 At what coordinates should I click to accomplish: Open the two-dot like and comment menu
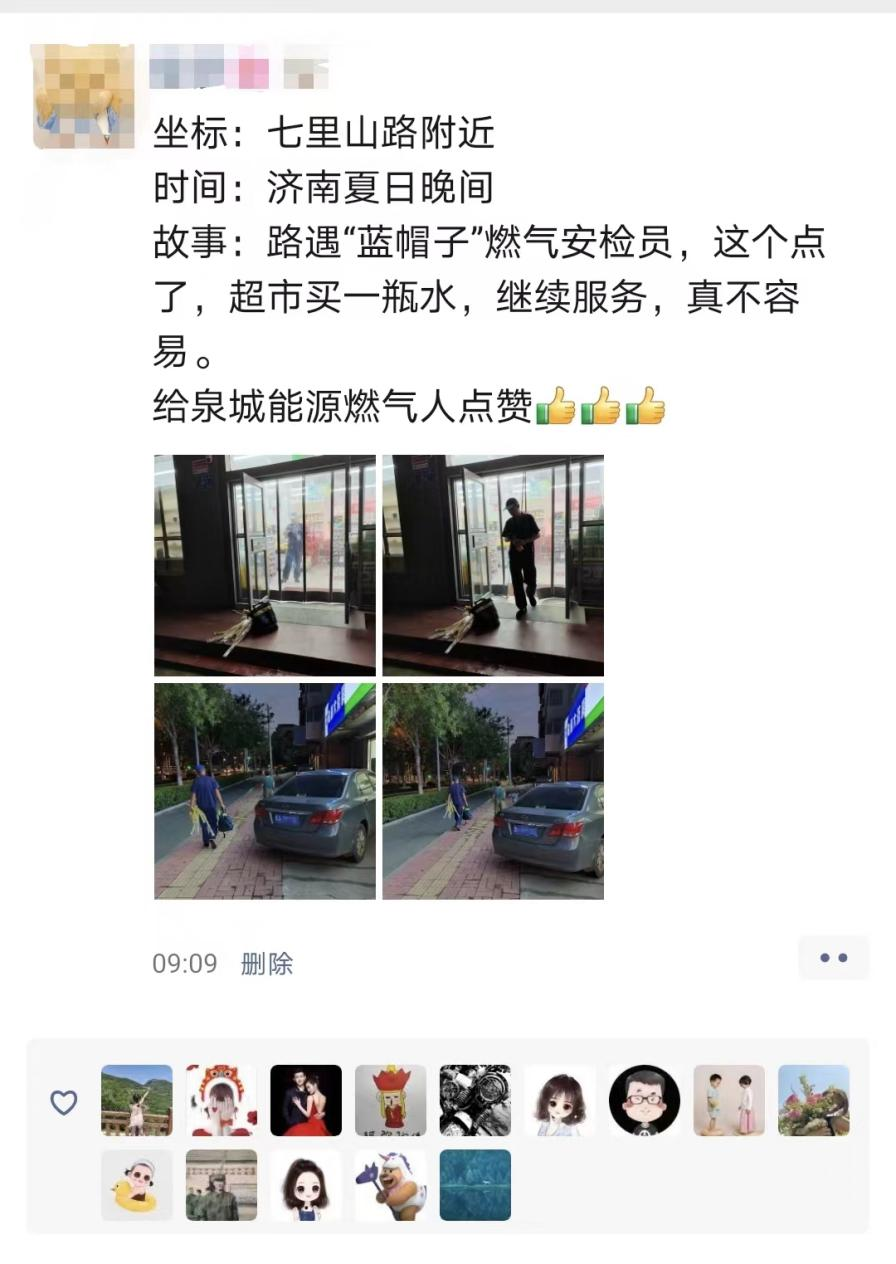click(x=833, y=958)
